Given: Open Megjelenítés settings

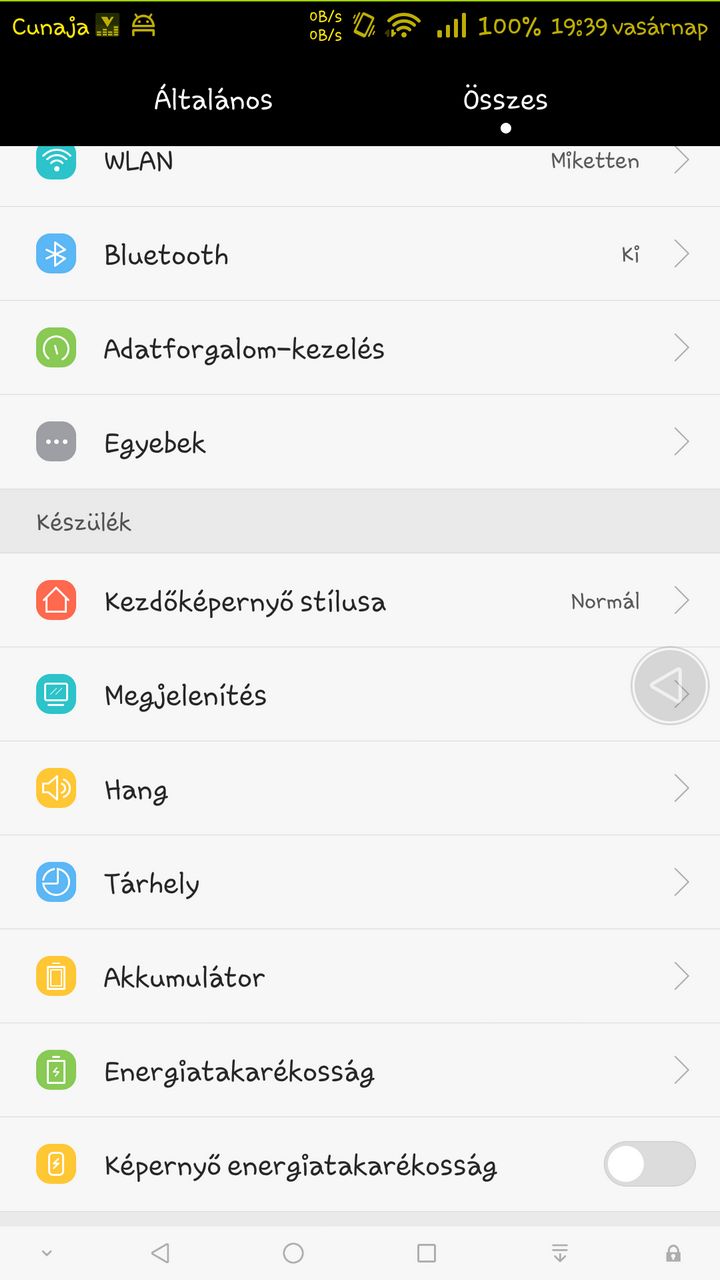Looking at the screenshot, I should 360,694.
